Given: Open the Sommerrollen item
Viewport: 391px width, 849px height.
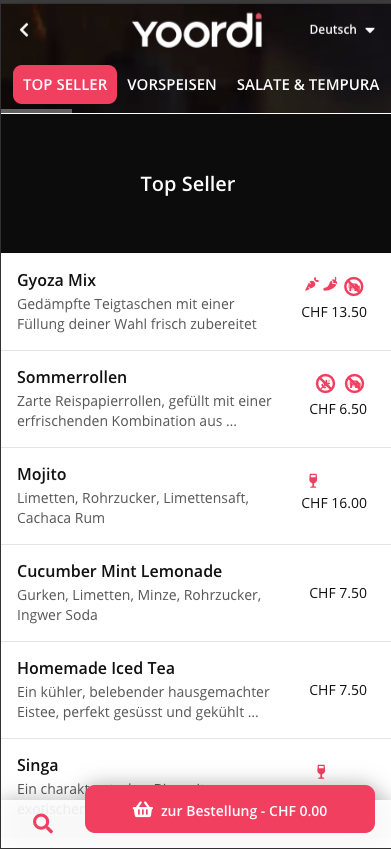Looking at the screenshot, I should pos(196,399).
